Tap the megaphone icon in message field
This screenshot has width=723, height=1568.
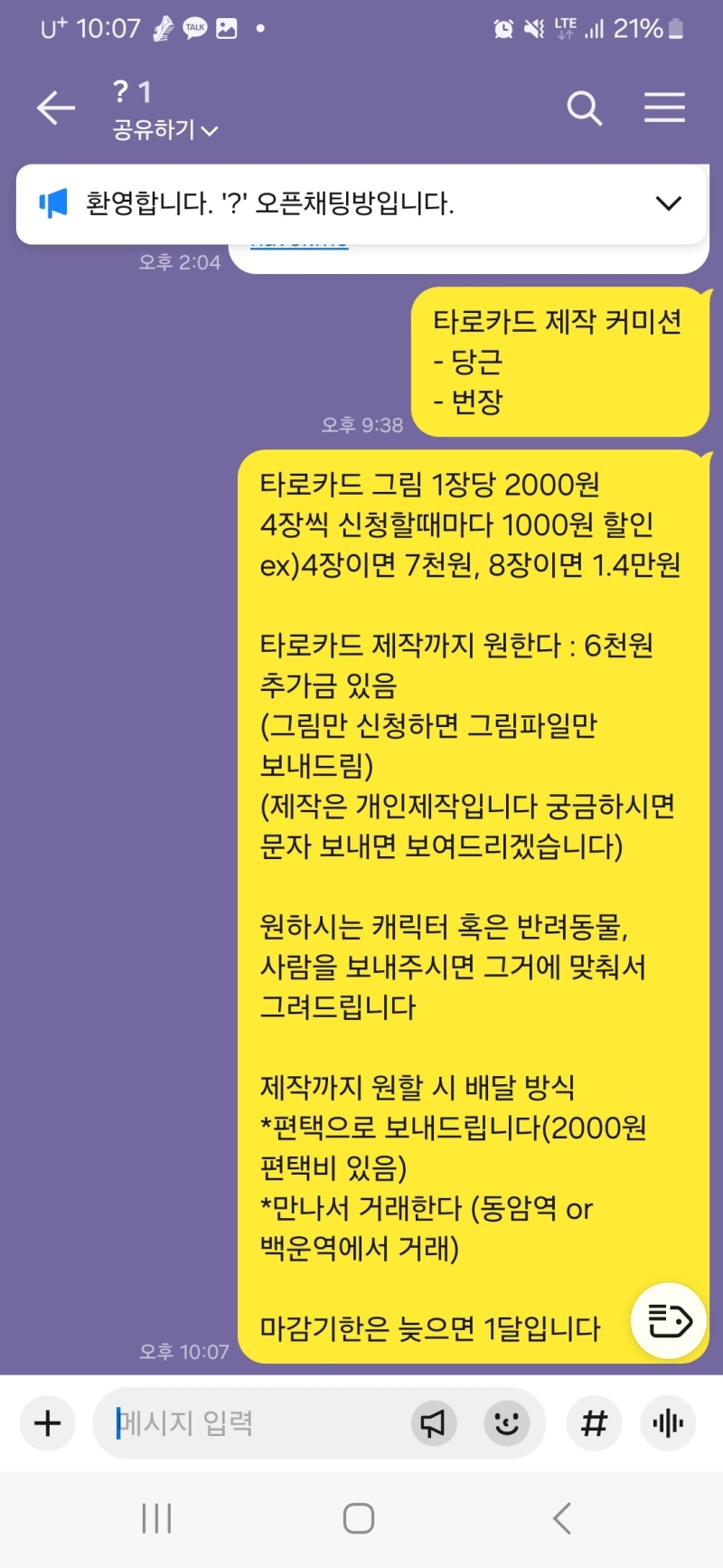433,1423
